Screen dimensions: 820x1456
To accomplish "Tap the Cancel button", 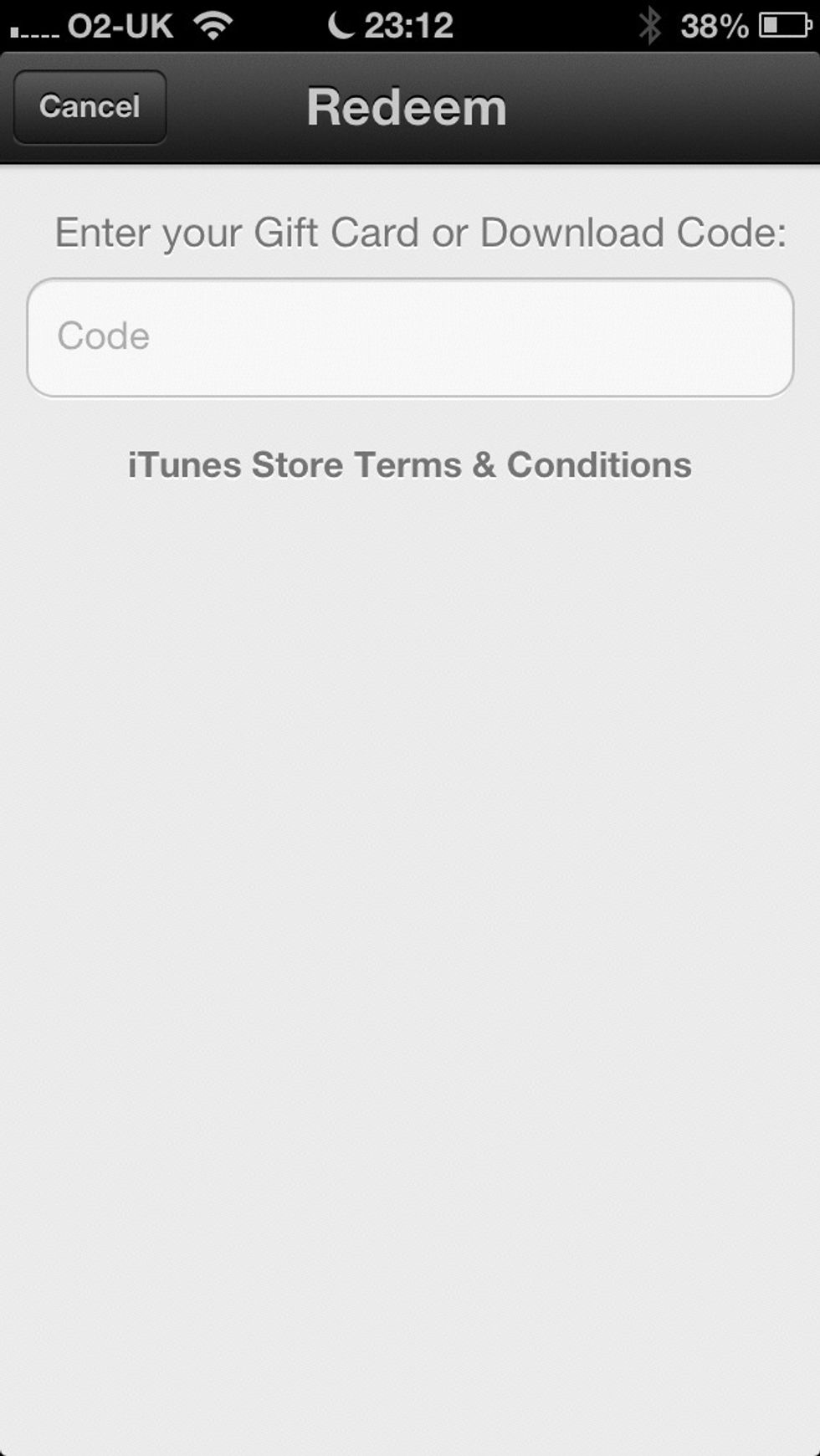I will pyautogui.click(x=90, y=107).
